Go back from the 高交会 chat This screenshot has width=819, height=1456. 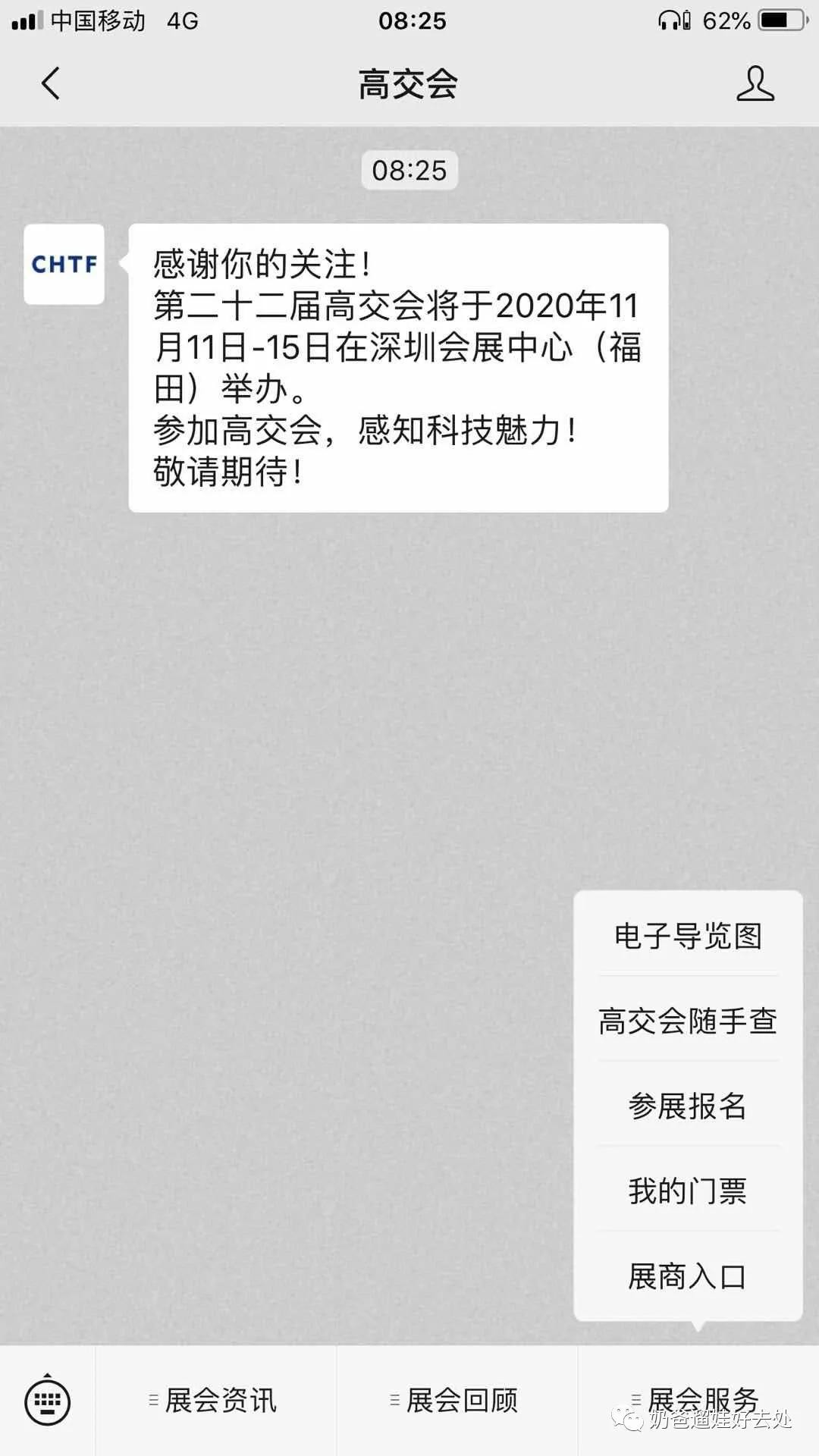[50, 83]
